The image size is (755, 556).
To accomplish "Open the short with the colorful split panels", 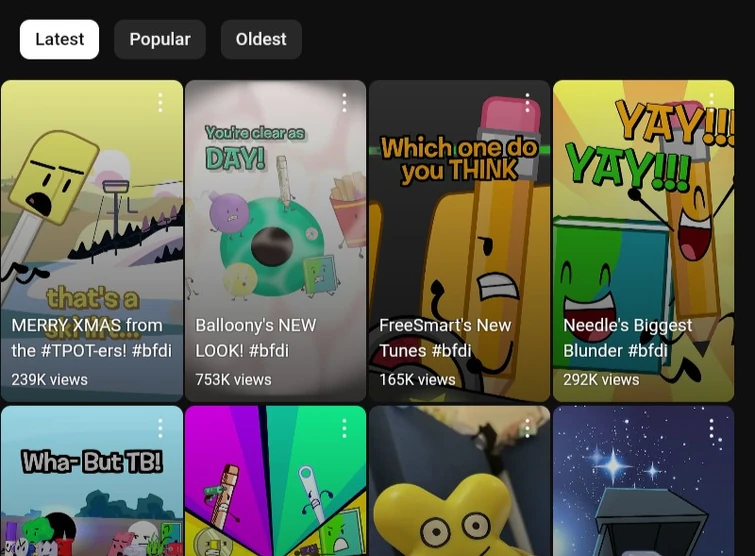I will click(x=275, y=481).
